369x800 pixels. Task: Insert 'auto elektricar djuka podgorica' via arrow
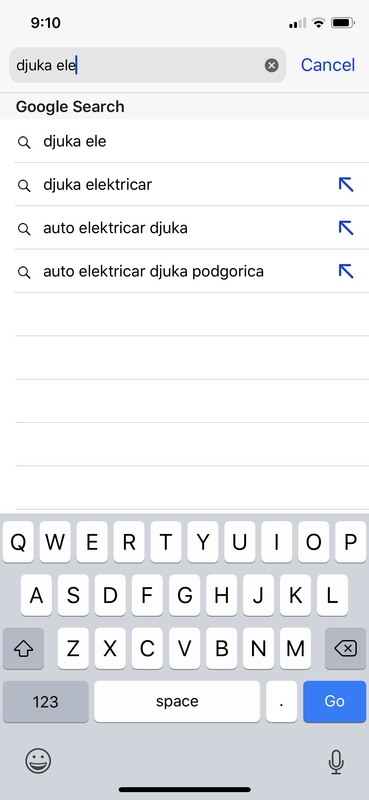346,271
